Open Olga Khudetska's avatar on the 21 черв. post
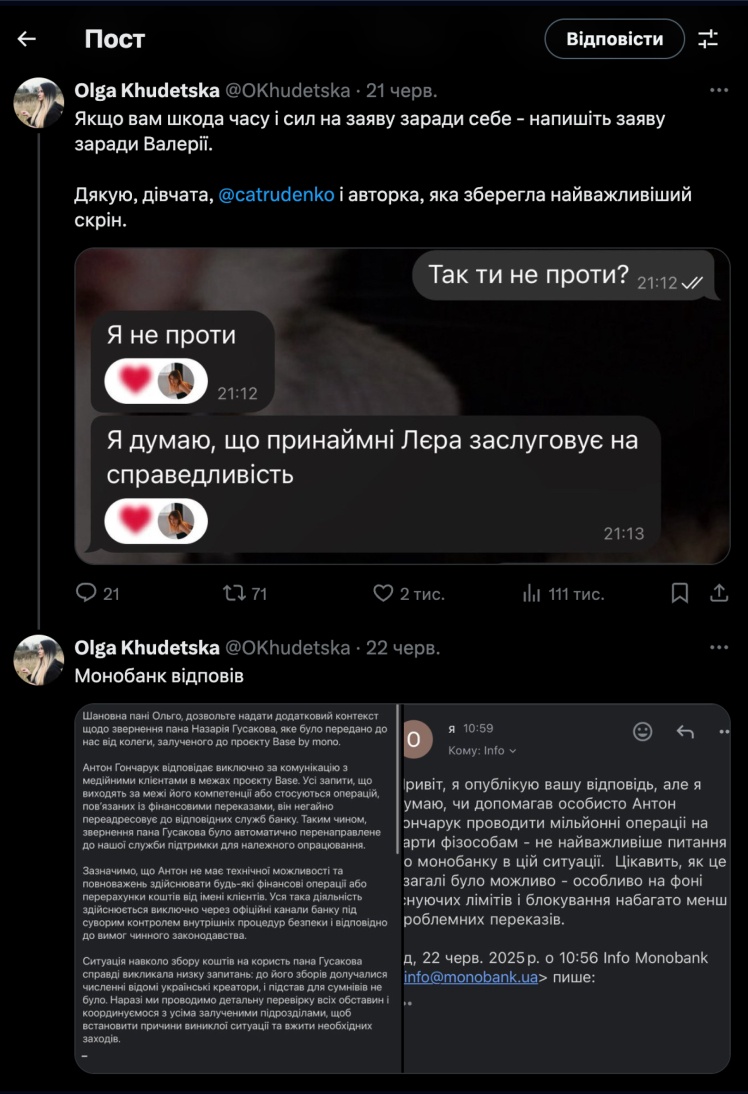This screenshot has height=1094, width=748. click(x=39, y=103)
